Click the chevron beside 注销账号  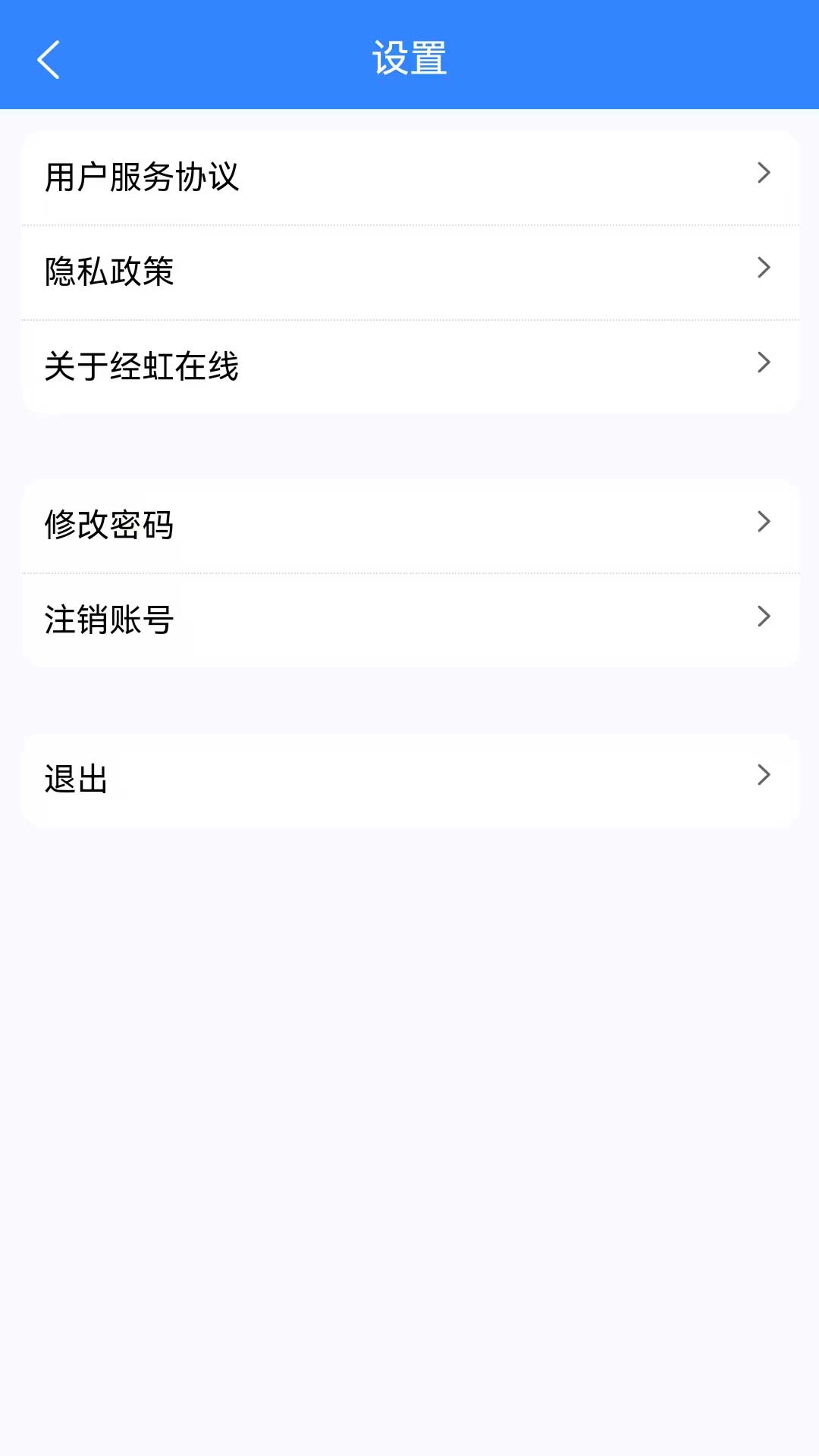(x=764, y=617)
